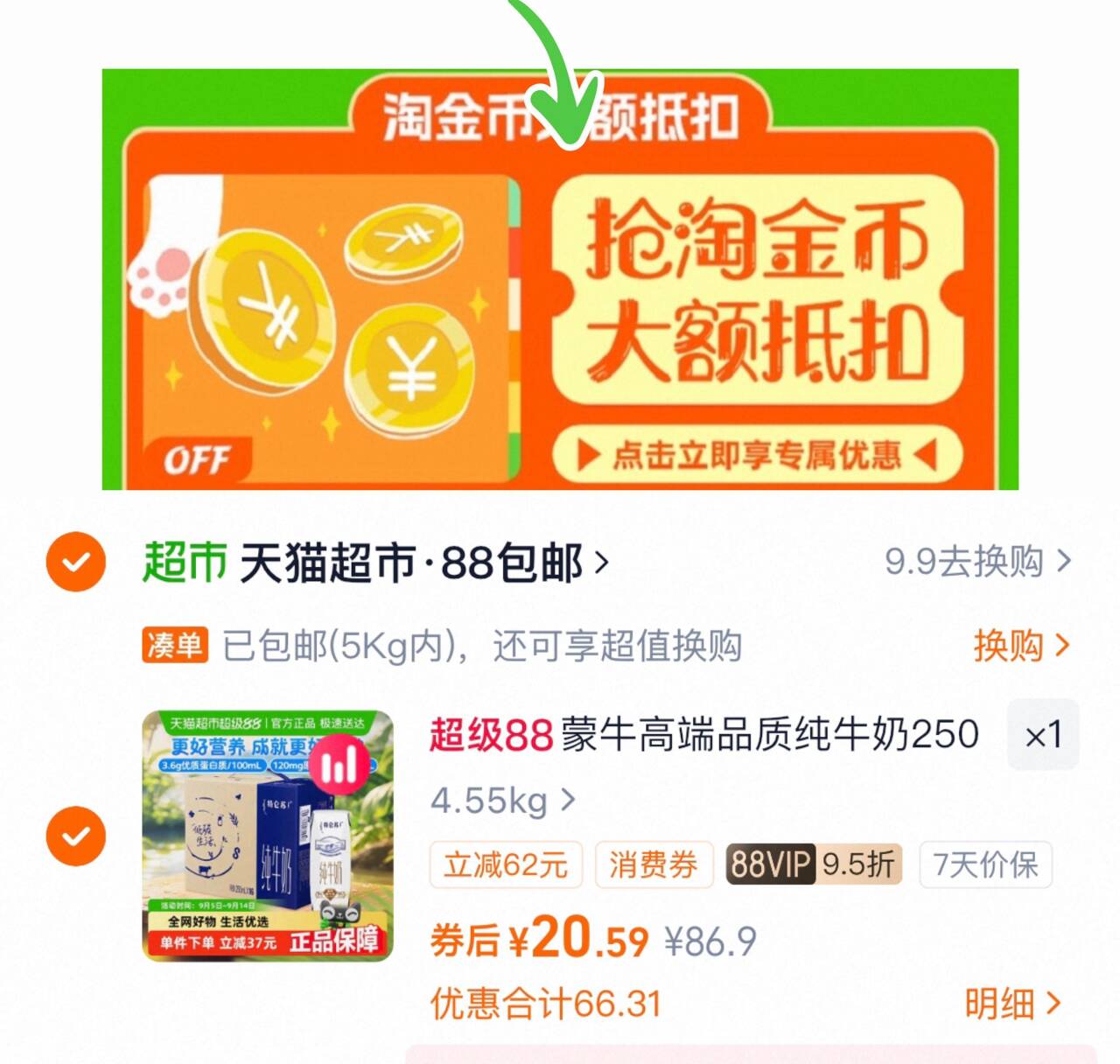View the 明细 discount details
Screen dimensions: 1120x1064
click(x=1012, y=1004)
